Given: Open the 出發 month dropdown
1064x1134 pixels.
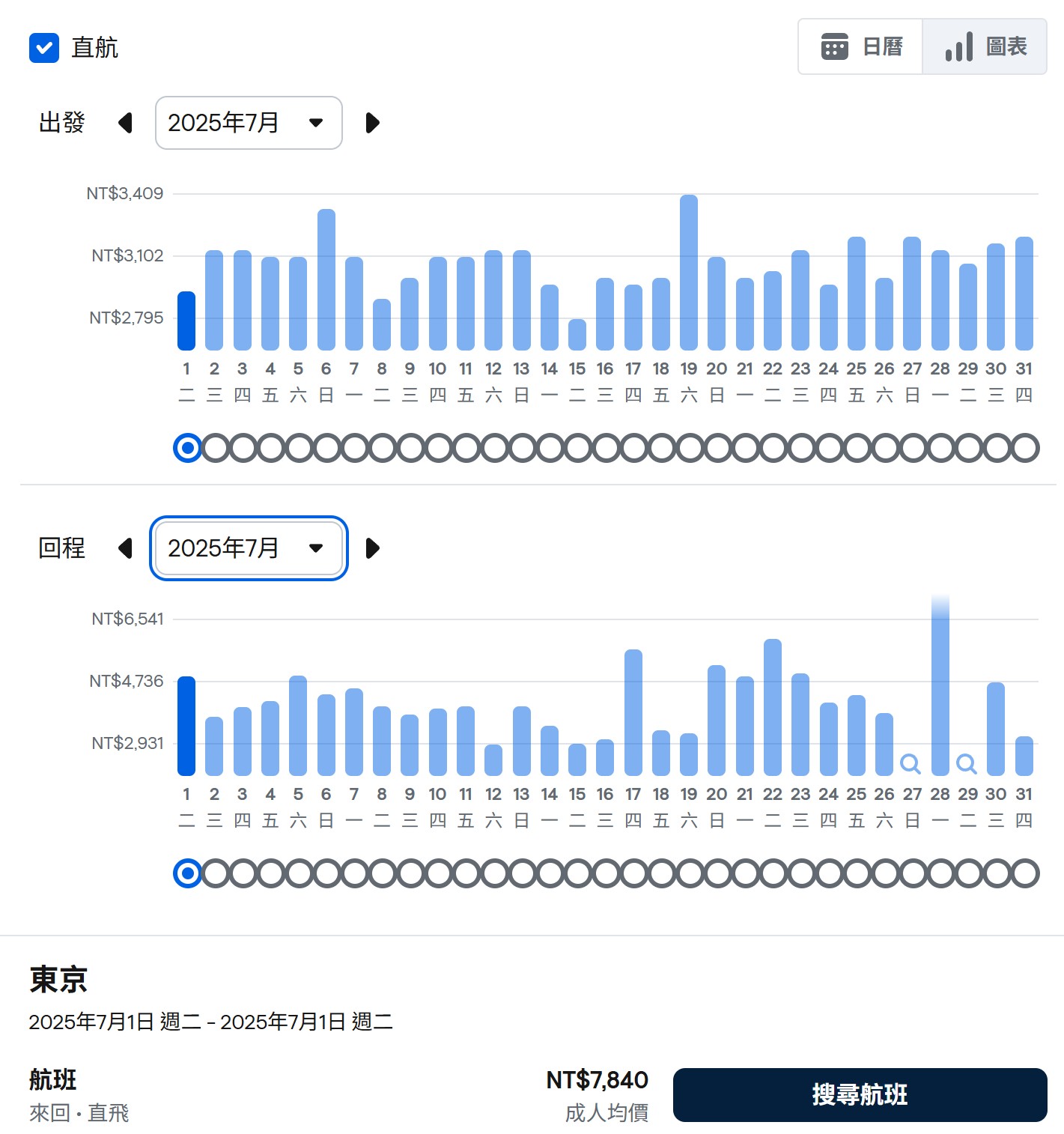Looking at the screenshot, I should pyautogui.click(x=249, y=123).
